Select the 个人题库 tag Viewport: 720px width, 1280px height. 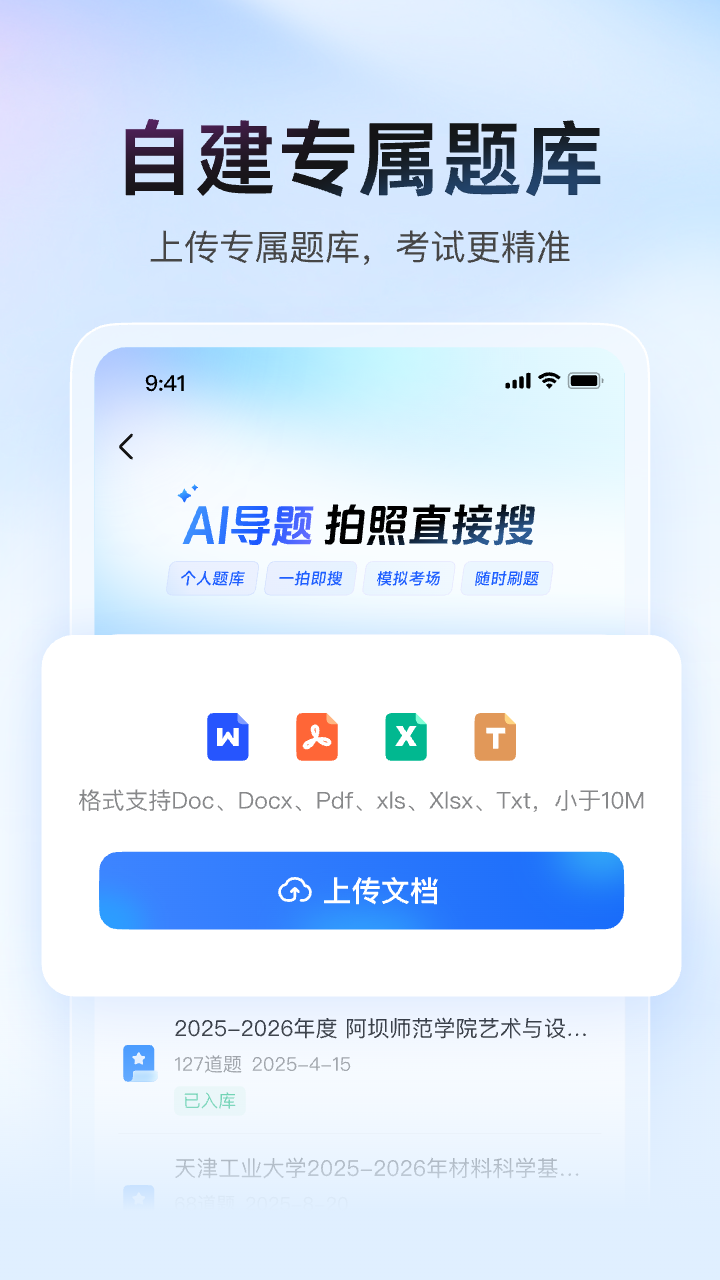point(211,577)
